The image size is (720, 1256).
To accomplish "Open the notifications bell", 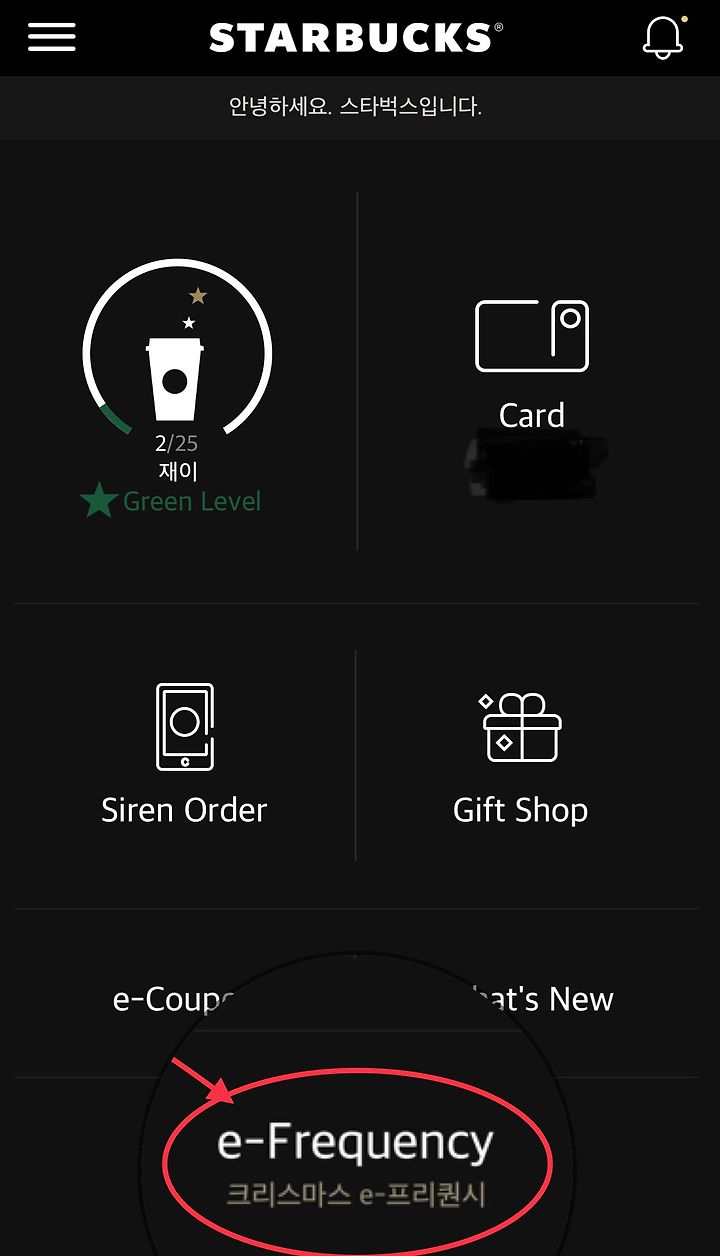I will (664, 37).
